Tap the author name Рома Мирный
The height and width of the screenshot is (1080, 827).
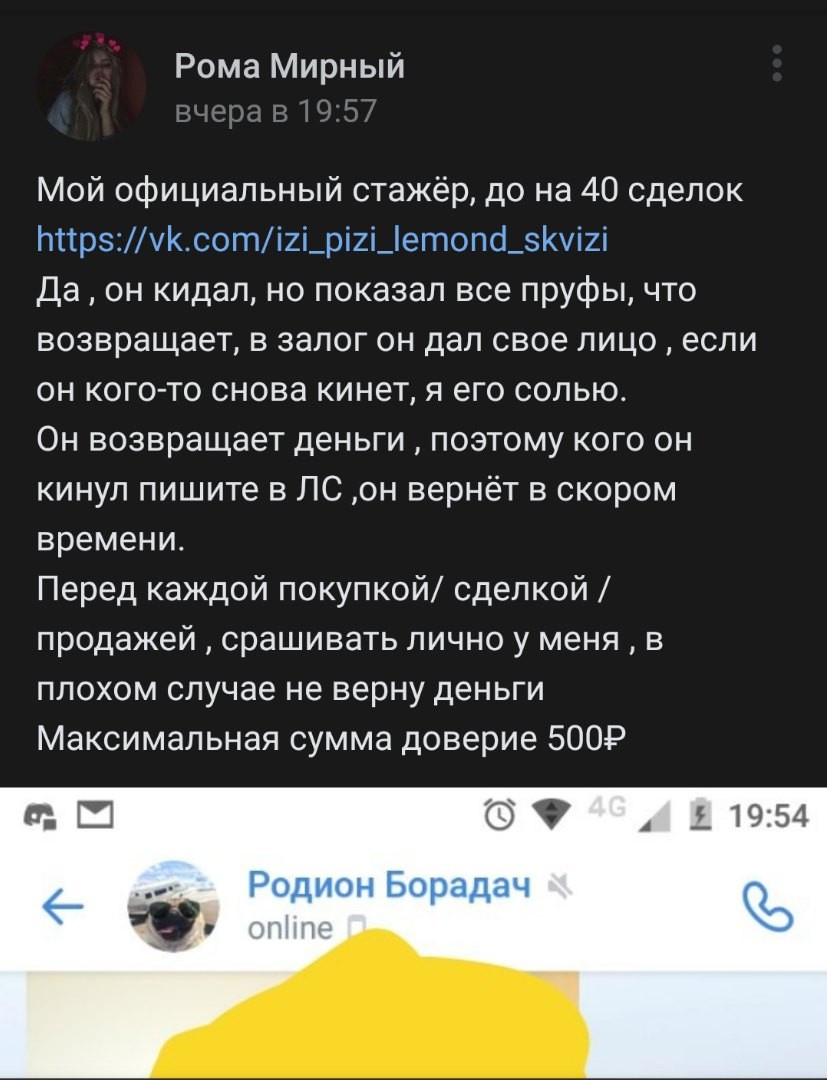click(290, 65)
